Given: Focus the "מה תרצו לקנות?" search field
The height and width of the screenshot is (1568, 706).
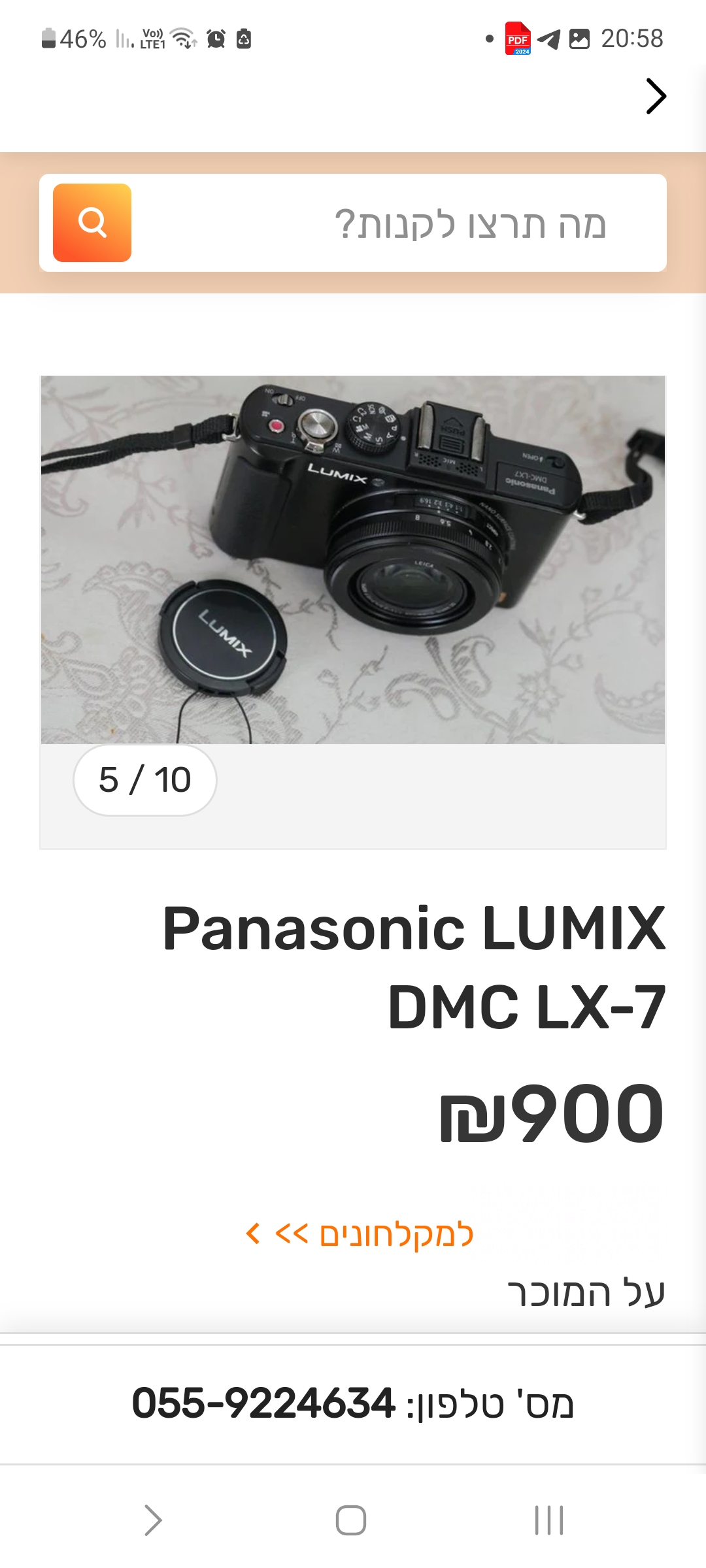Looking at the screenshot, I should (399, 223).
